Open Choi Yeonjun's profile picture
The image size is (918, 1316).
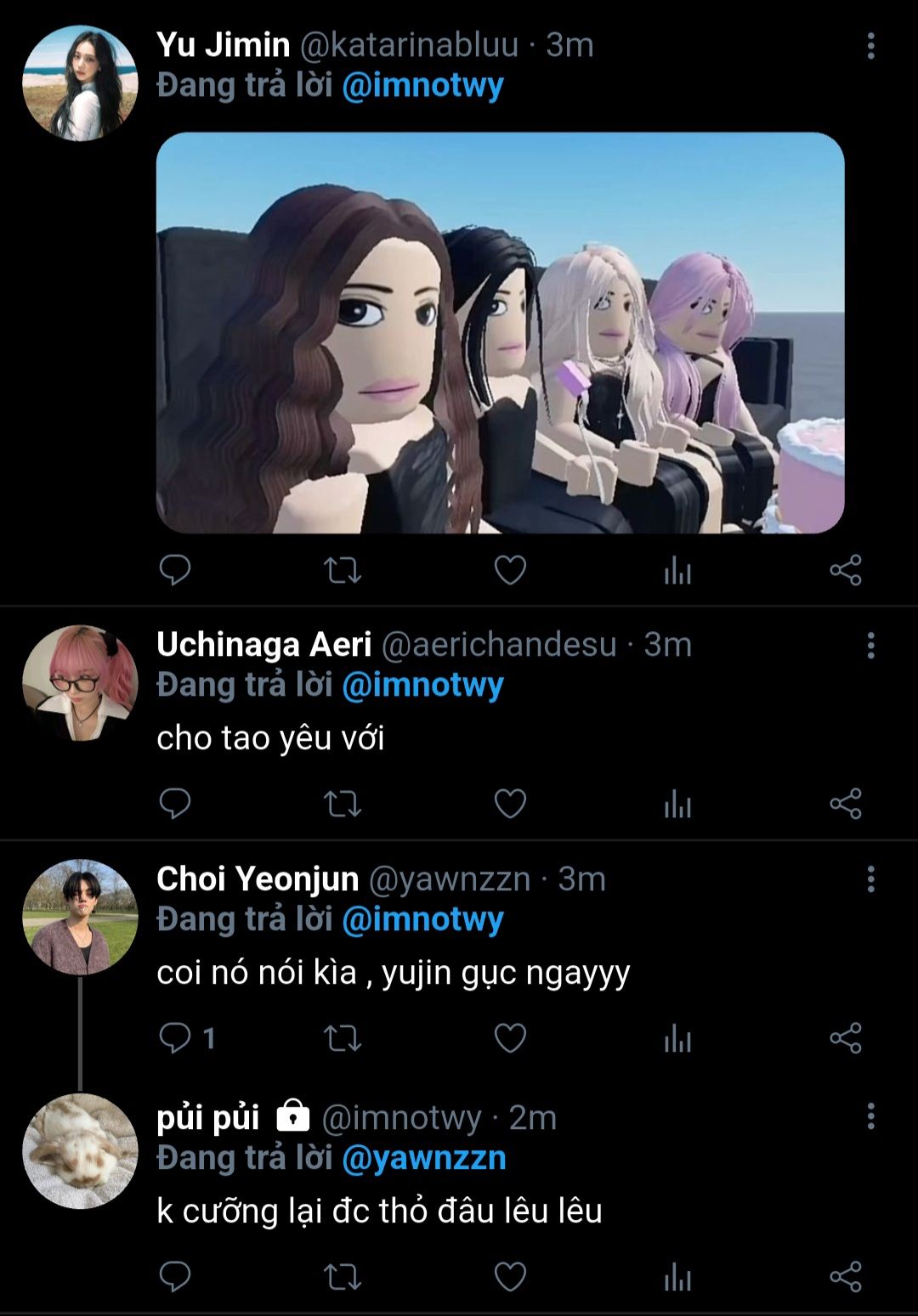pos(80,917)
